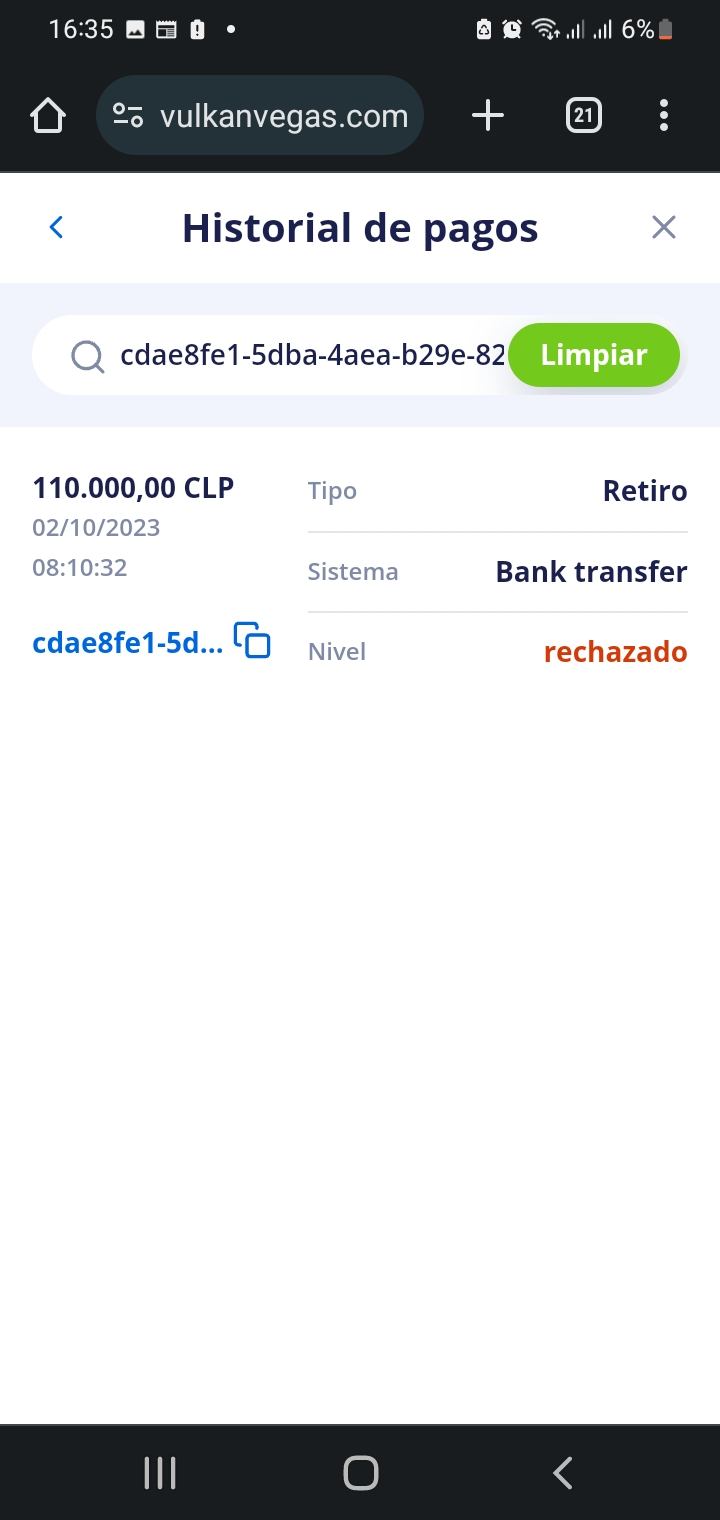Focus the transaction ID search field
Screen dimensions: 720x1520
pyautogui.click(x=310, y=355)
